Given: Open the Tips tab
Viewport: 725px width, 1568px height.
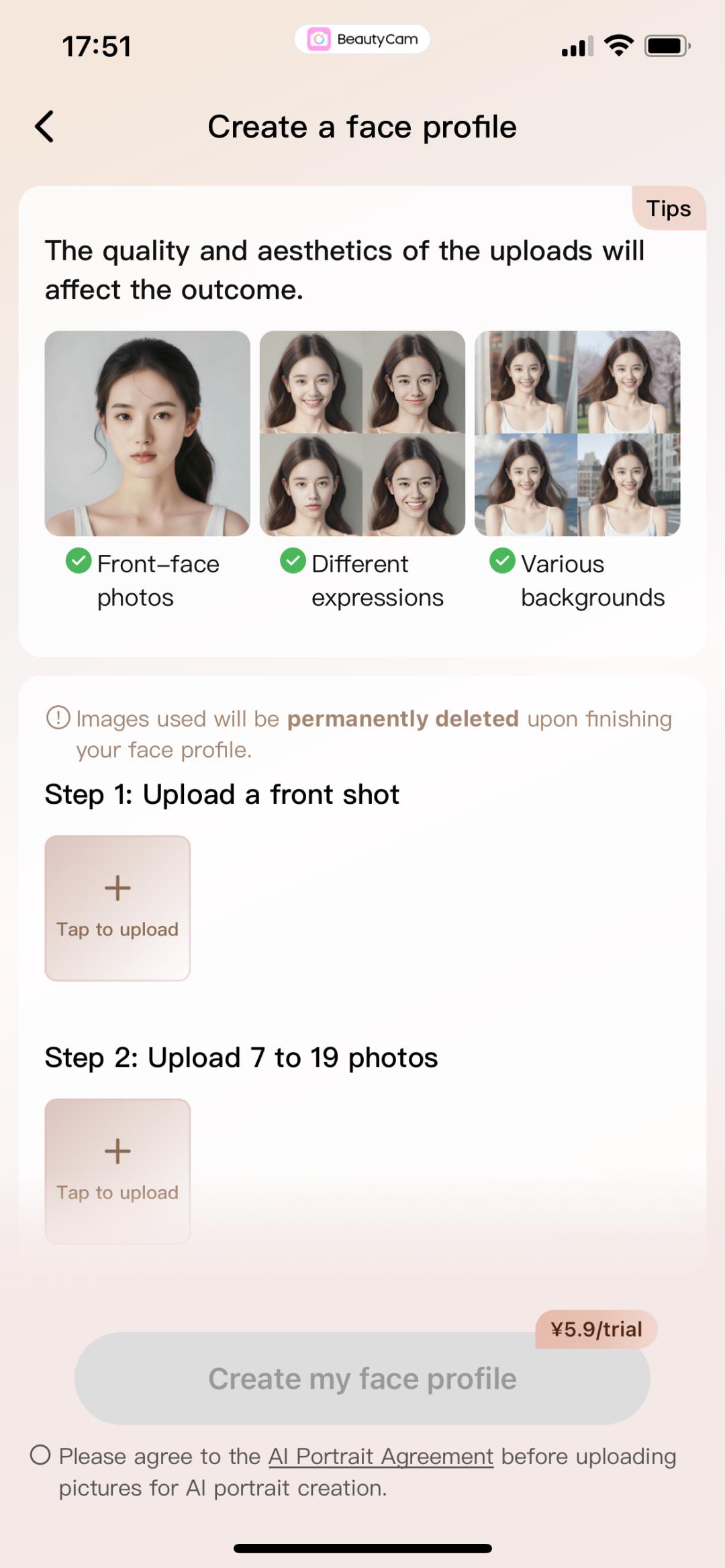Looking at the screenshot, I should (668, 209).
